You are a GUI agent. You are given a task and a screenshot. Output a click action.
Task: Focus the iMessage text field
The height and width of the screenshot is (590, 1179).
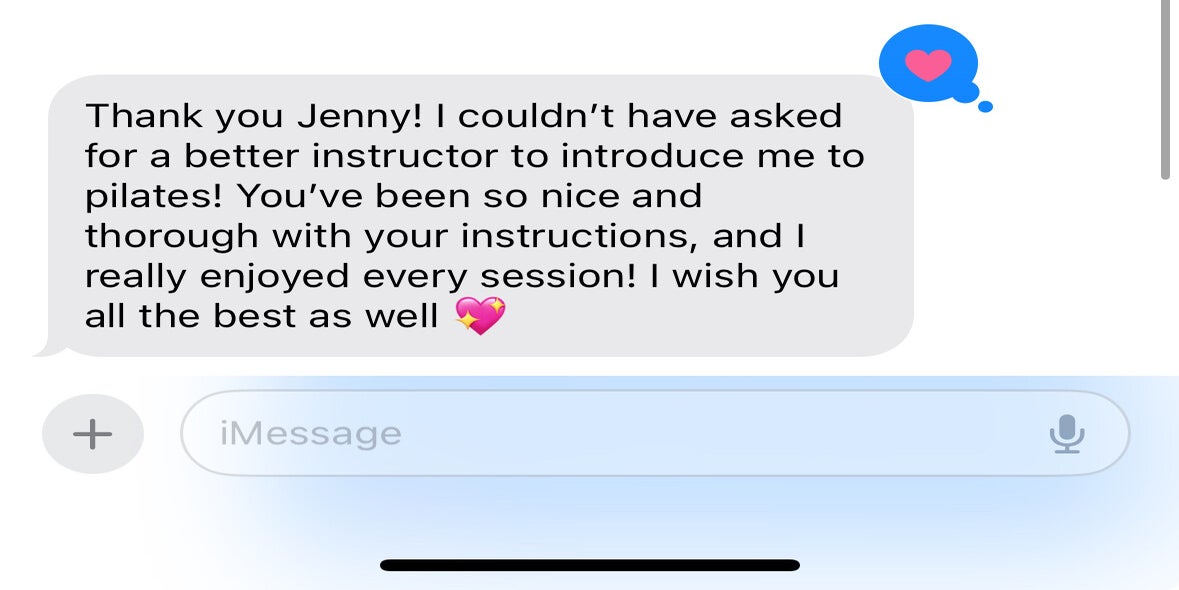point(655,433)
